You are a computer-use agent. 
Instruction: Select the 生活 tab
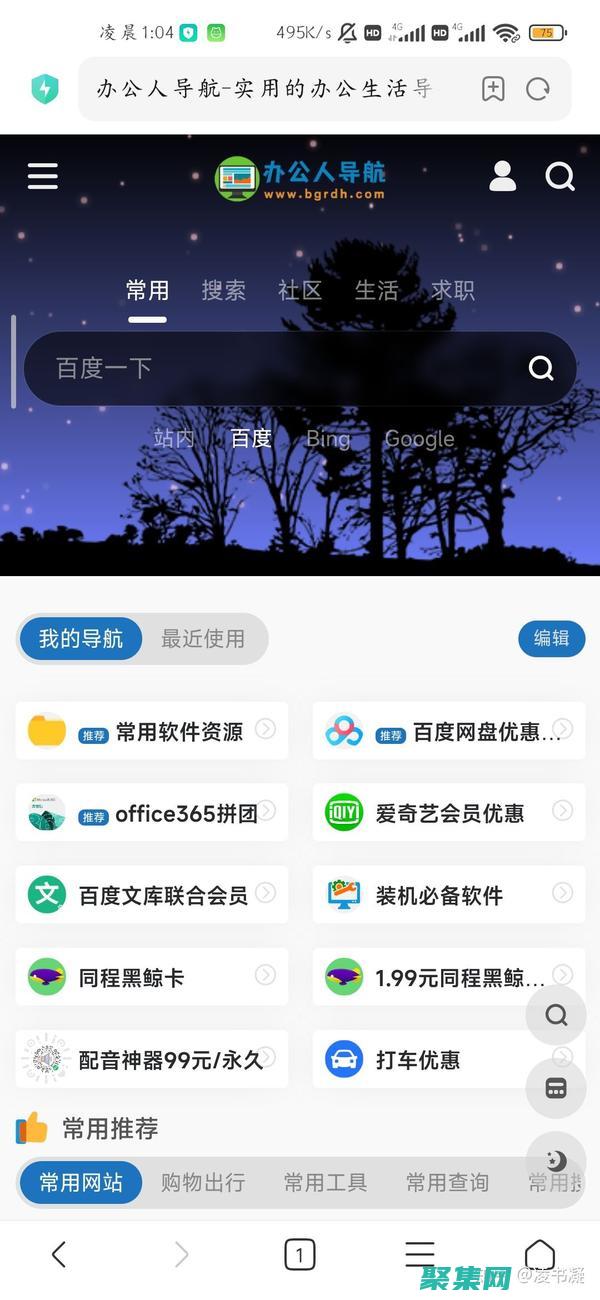[376, 291]
